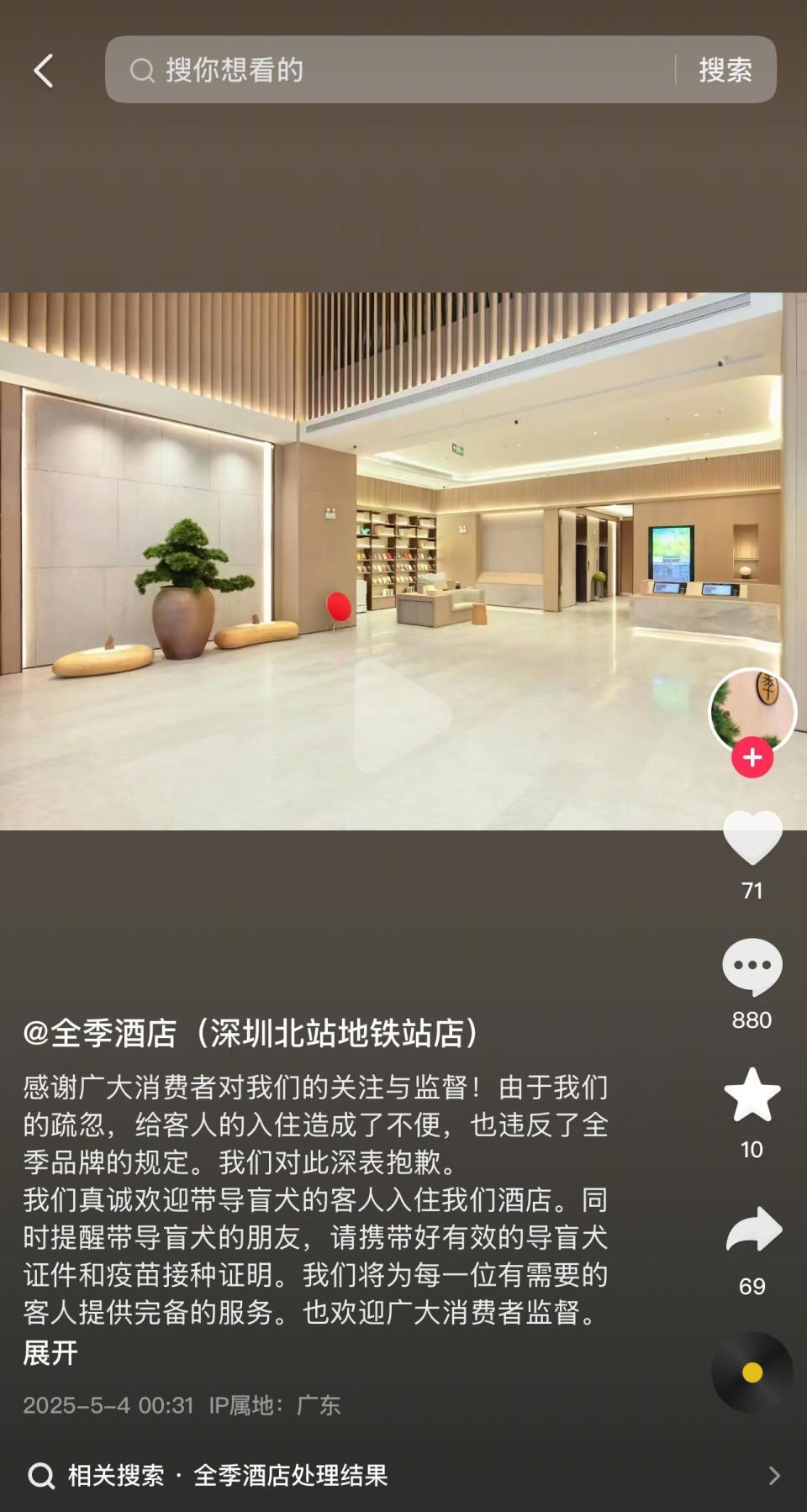Add the video to favorites with the star

pyautogui.click(x=752, y=1095)
